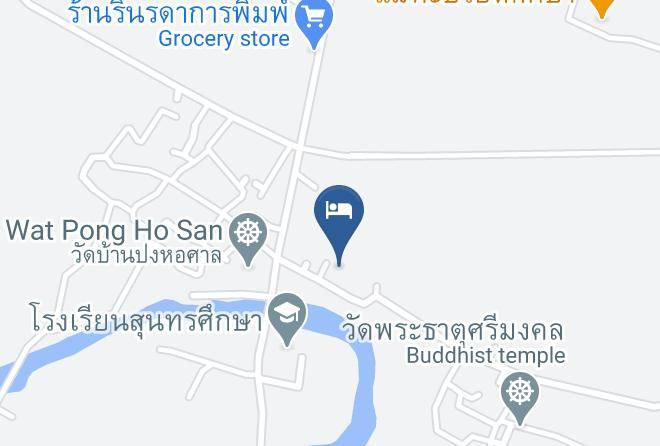This screenshot has height=446, width=660.
Task: Open the โรงเรียนสุนทรศึกษา school pin
Action: pyautogui.click(x=287, y=316)
